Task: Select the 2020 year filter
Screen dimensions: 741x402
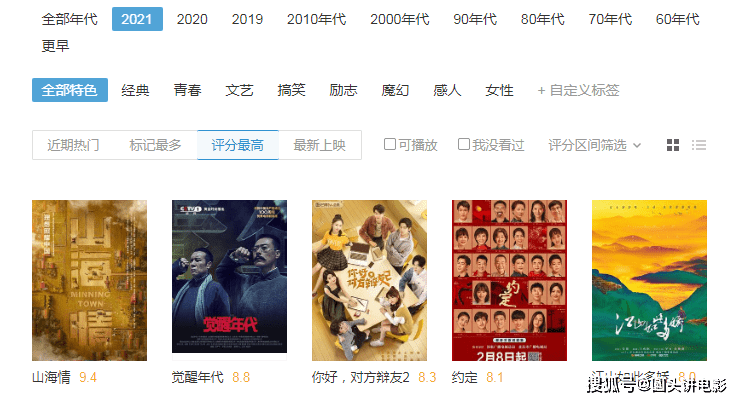Action: pyautogui.click(x=192, y=19)
